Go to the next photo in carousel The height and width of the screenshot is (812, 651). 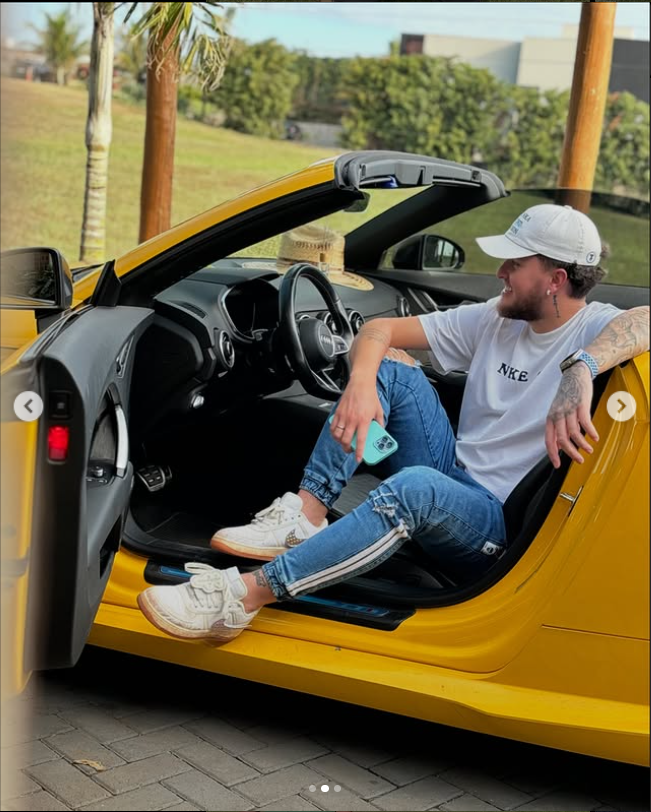620,406
